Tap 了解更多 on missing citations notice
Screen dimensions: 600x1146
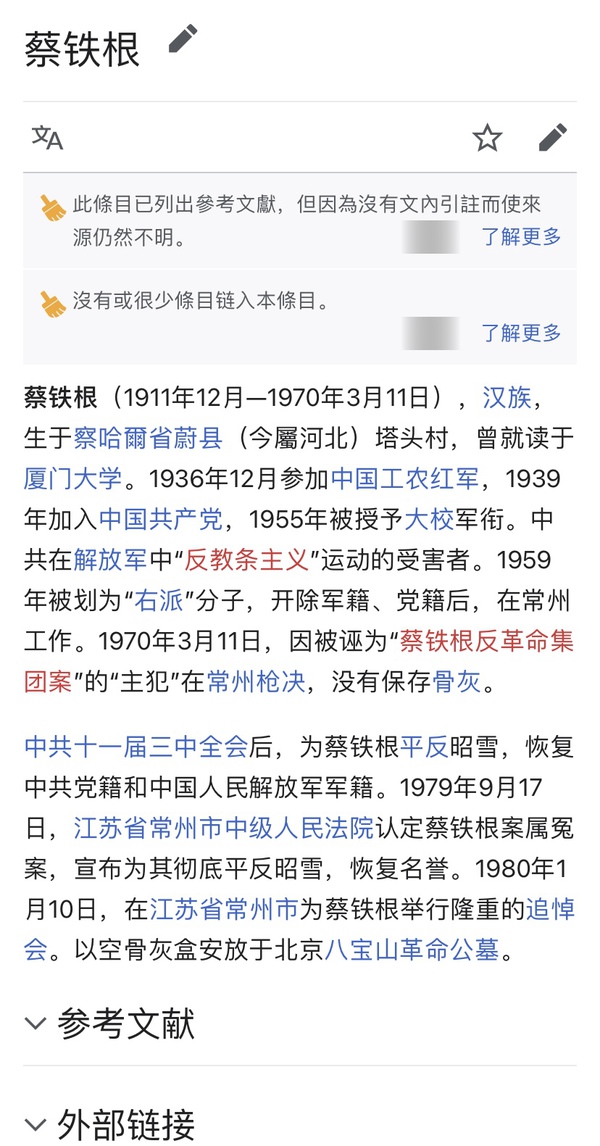pos(521,237)
